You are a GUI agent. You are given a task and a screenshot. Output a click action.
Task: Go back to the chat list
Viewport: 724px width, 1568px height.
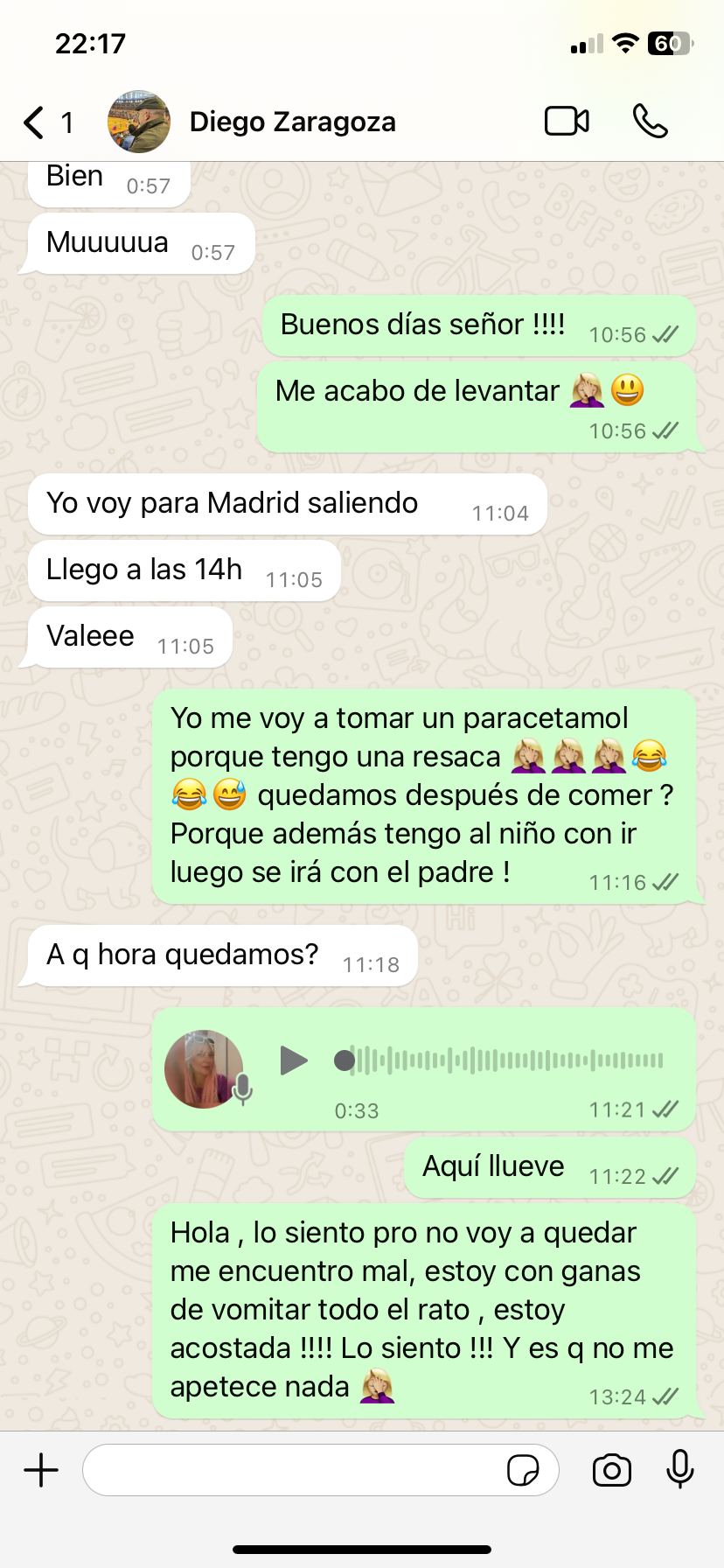[35, 122]
